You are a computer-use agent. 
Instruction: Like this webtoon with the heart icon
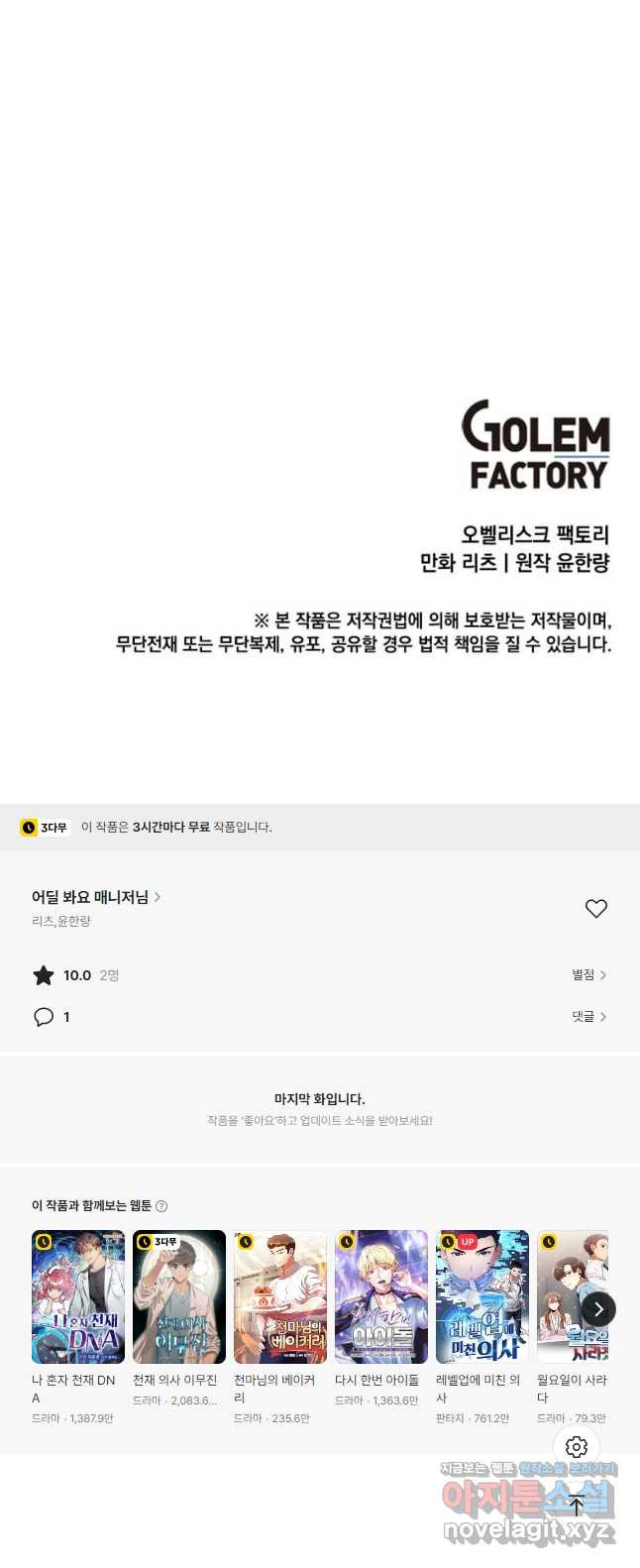tap(595, 908)
